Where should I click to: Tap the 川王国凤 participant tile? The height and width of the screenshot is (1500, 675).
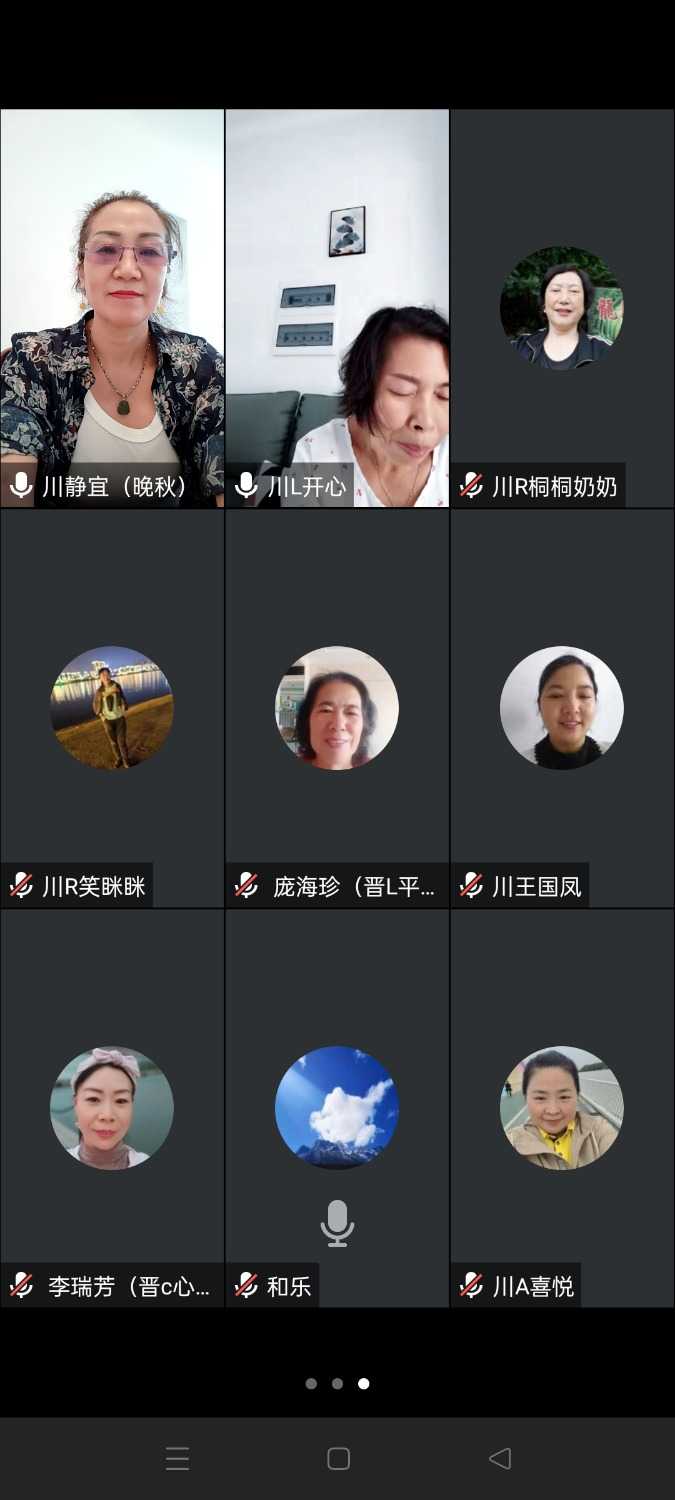click(562, 708)
